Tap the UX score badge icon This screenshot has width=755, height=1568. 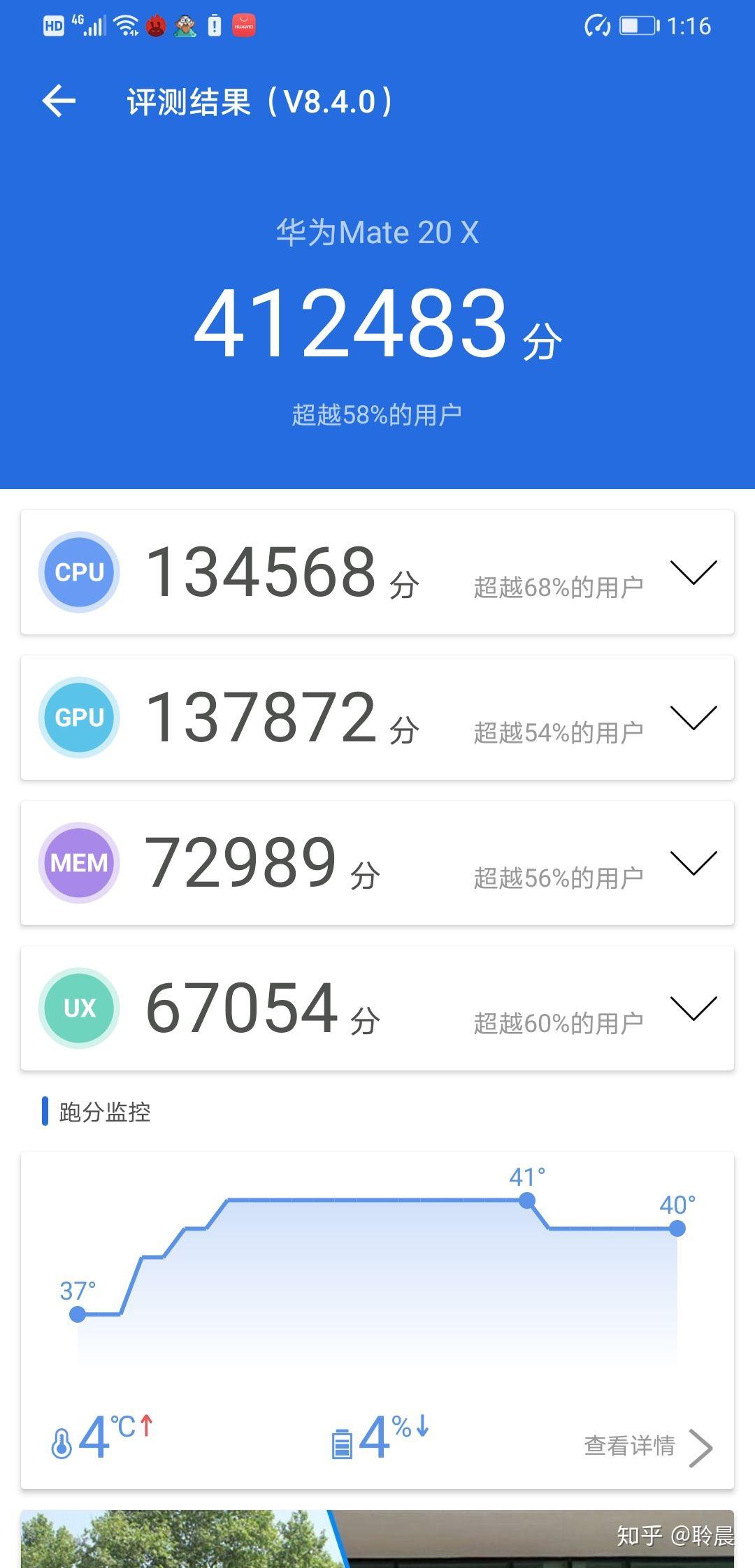click(x=79, y=1008)
